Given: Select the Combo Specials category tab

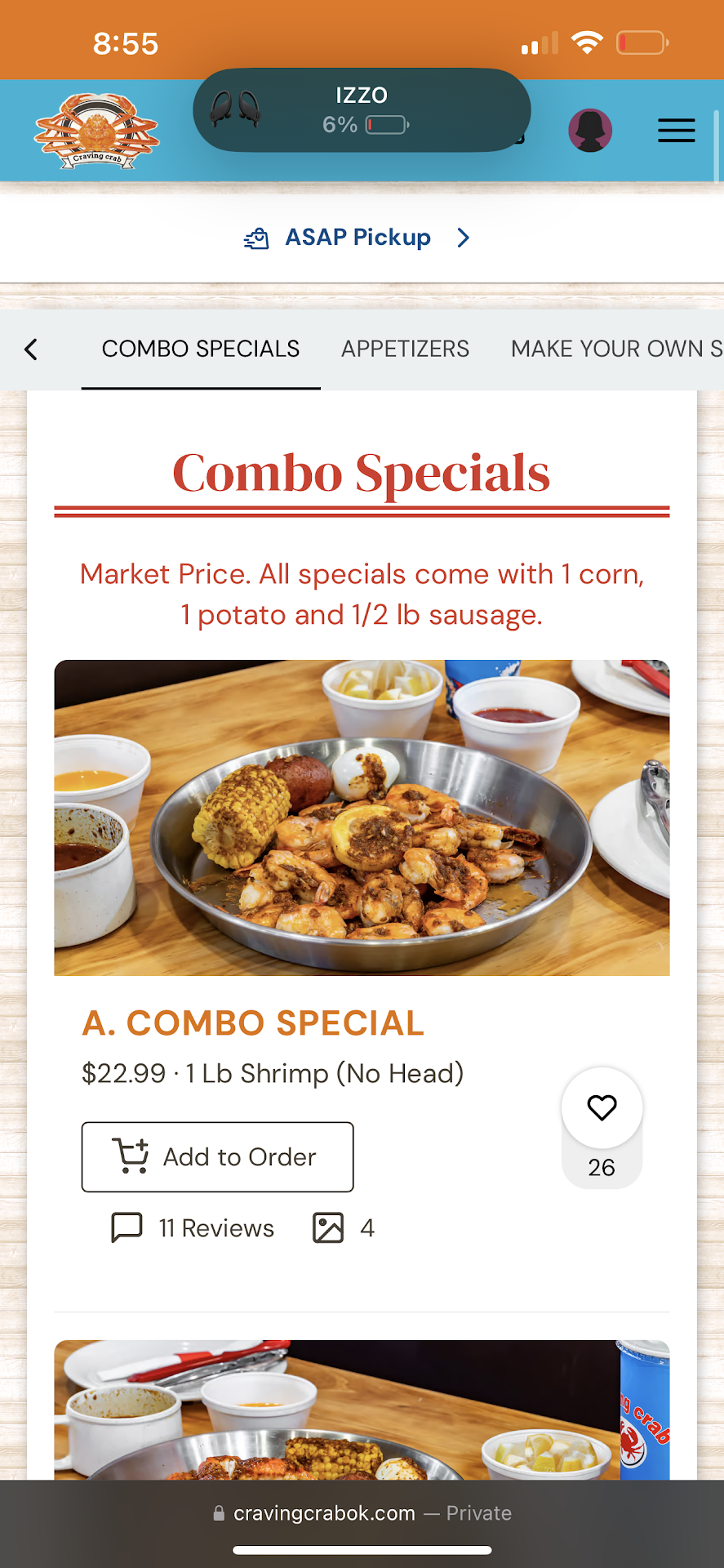Looking at the screenshot, I should pyautogui.click(x=201, y=350).
